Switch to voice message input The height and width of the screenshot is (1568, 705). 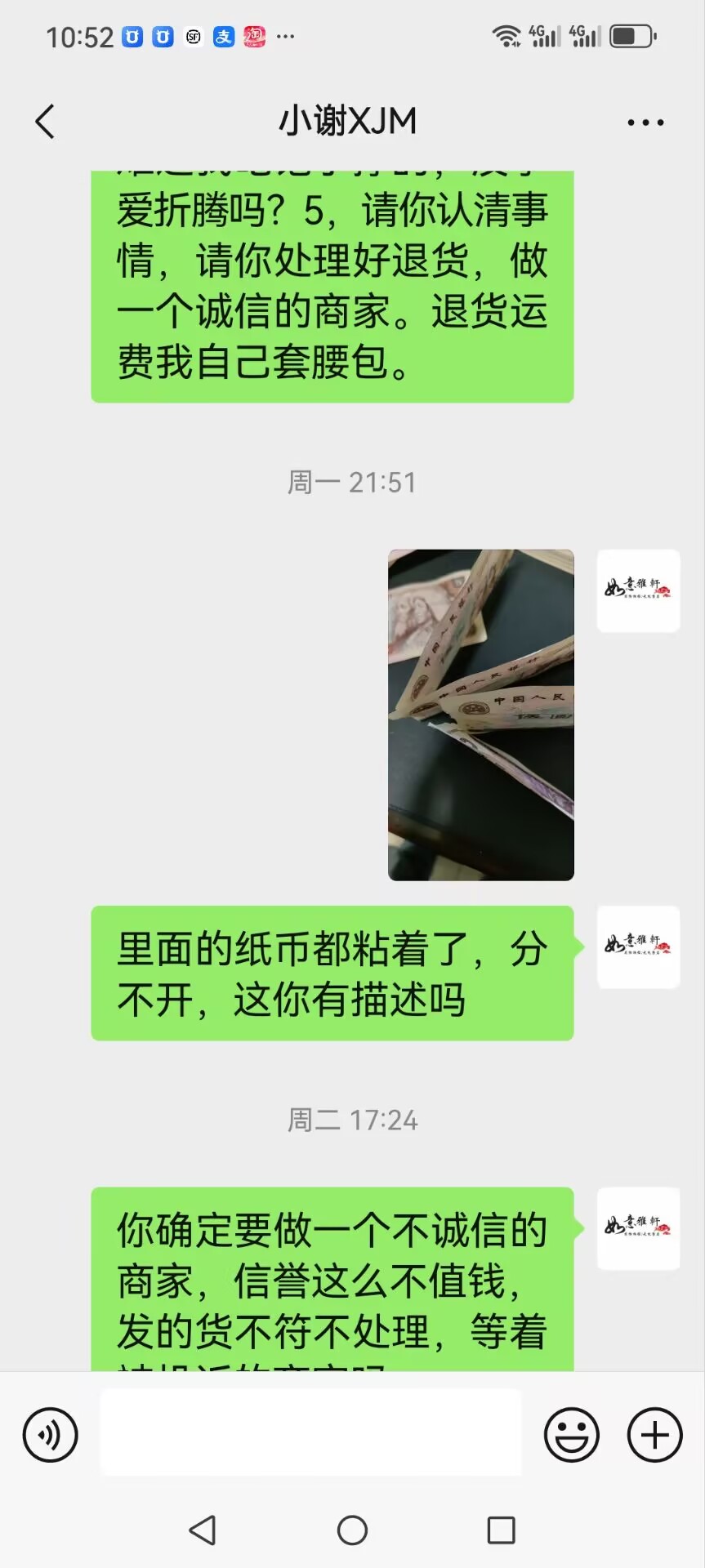tap(50, 1435)
